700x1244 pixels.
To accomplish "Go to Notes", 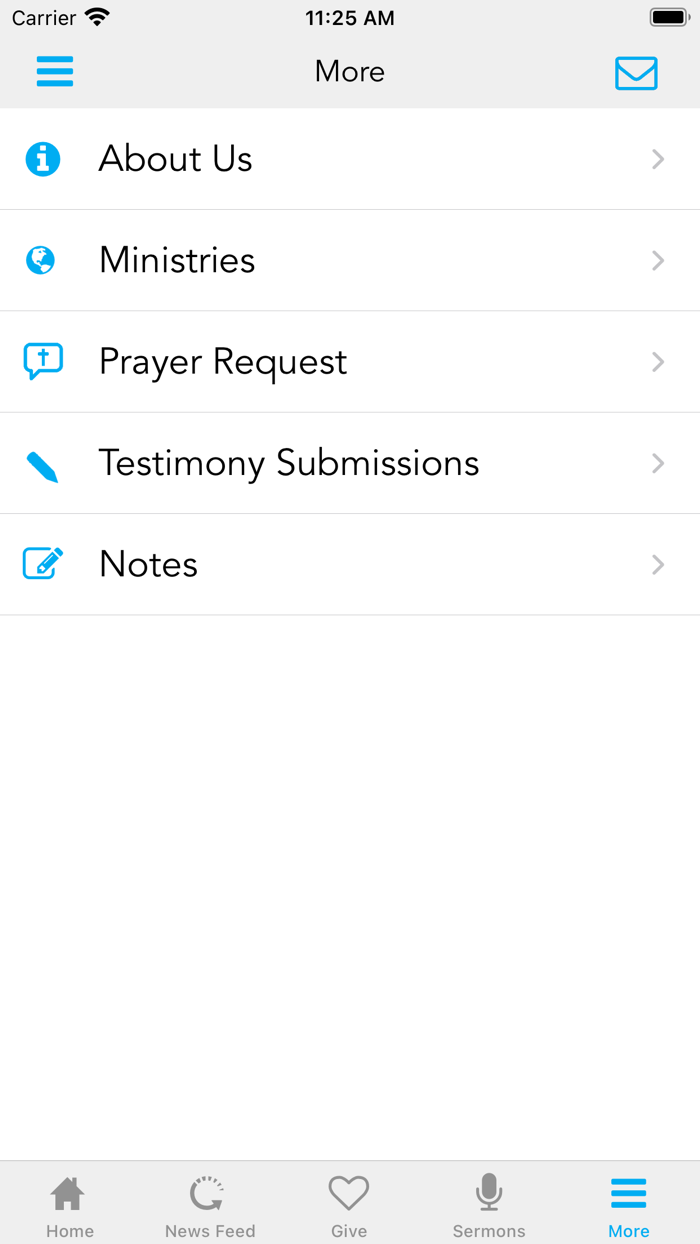I will click(350, 565).
